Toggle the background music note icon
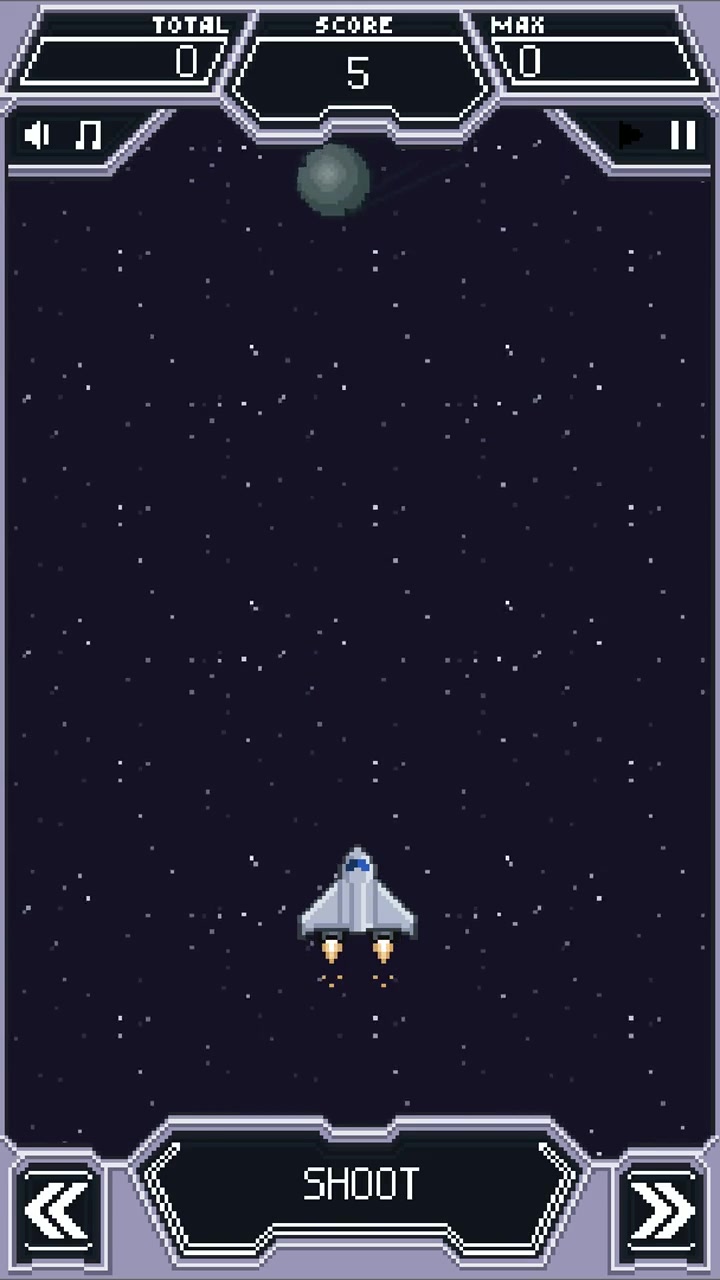Image resolution: width=720 pixels, height=1280 pixels. (88, 135)
